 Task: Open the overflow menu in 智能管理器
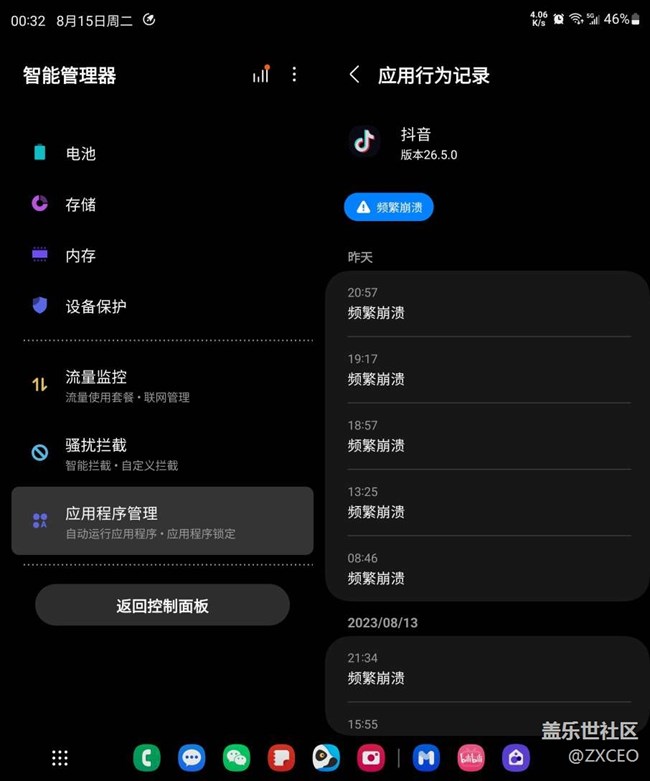coord(294,75)
